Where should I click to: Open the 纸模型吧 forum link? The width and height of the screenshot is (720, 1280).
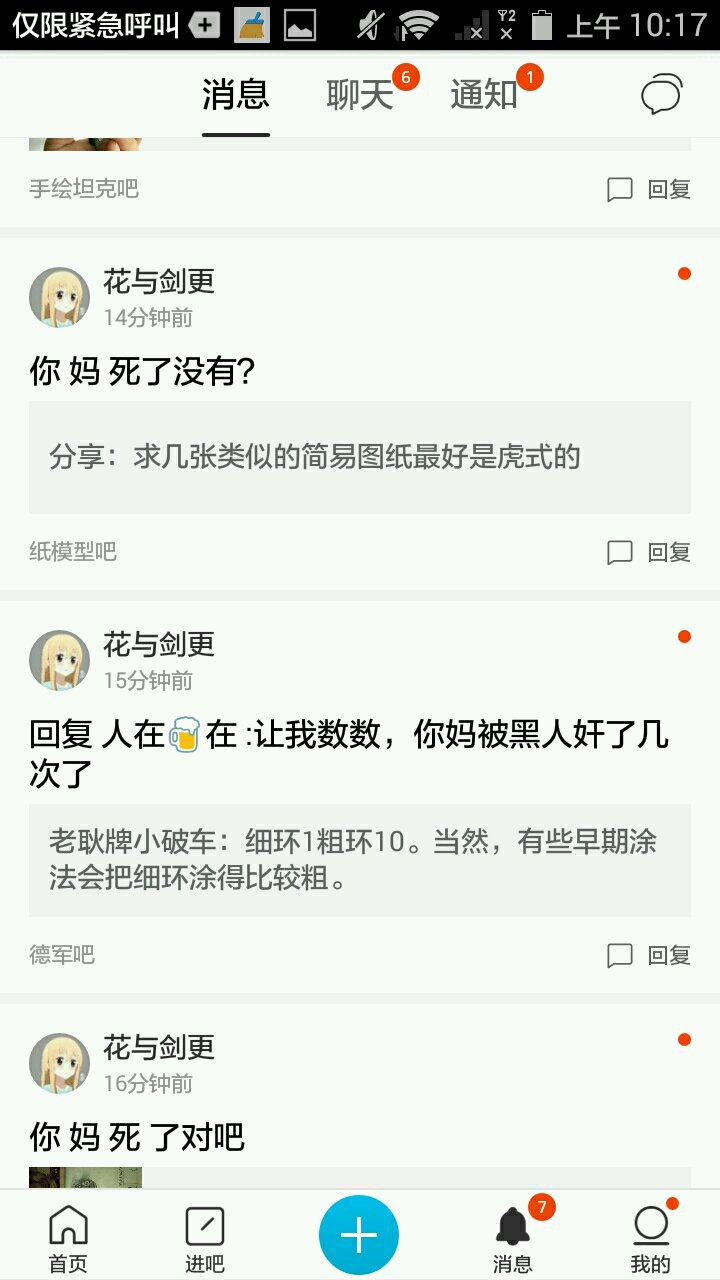pos(73,551)
